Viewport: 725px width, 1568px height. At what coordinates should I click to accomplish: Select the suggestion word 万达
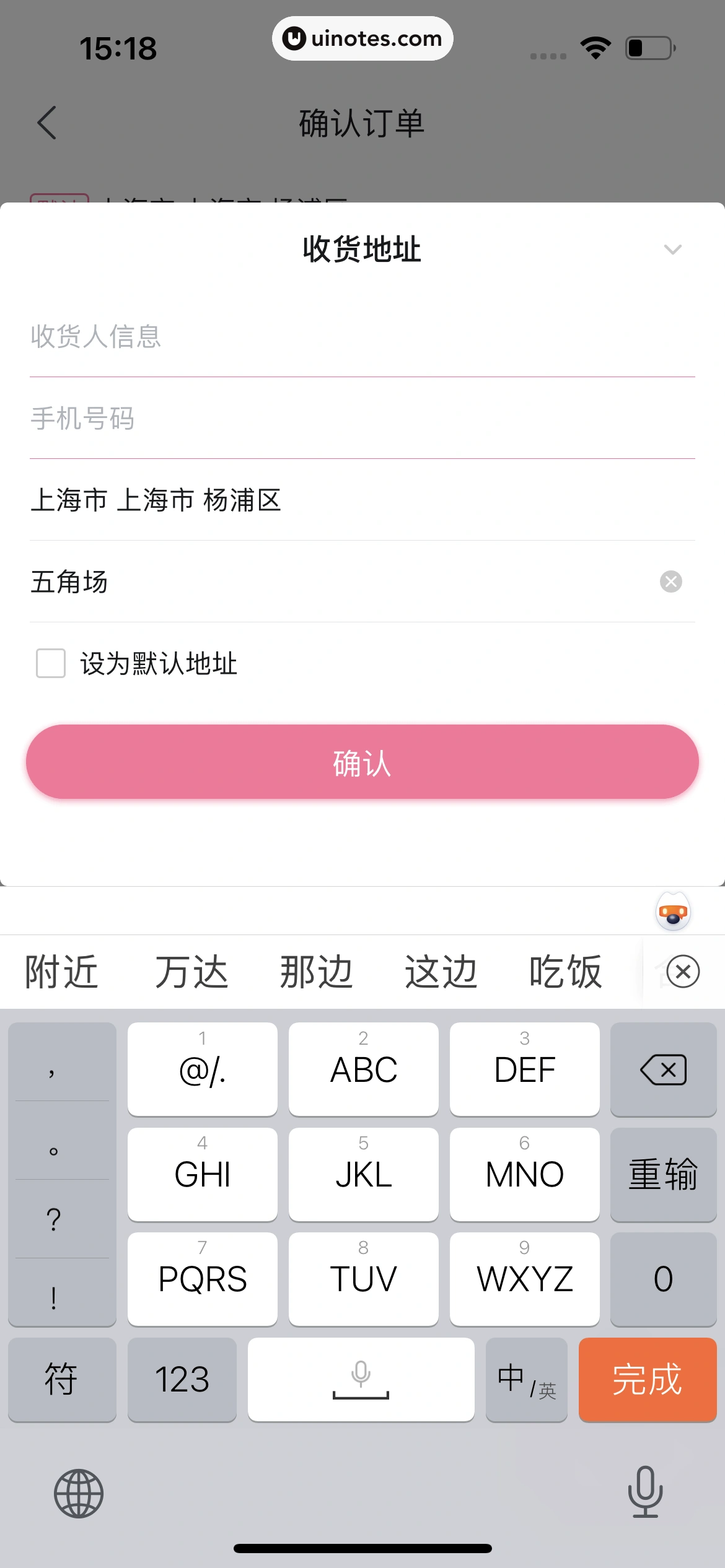coord(191,971)
